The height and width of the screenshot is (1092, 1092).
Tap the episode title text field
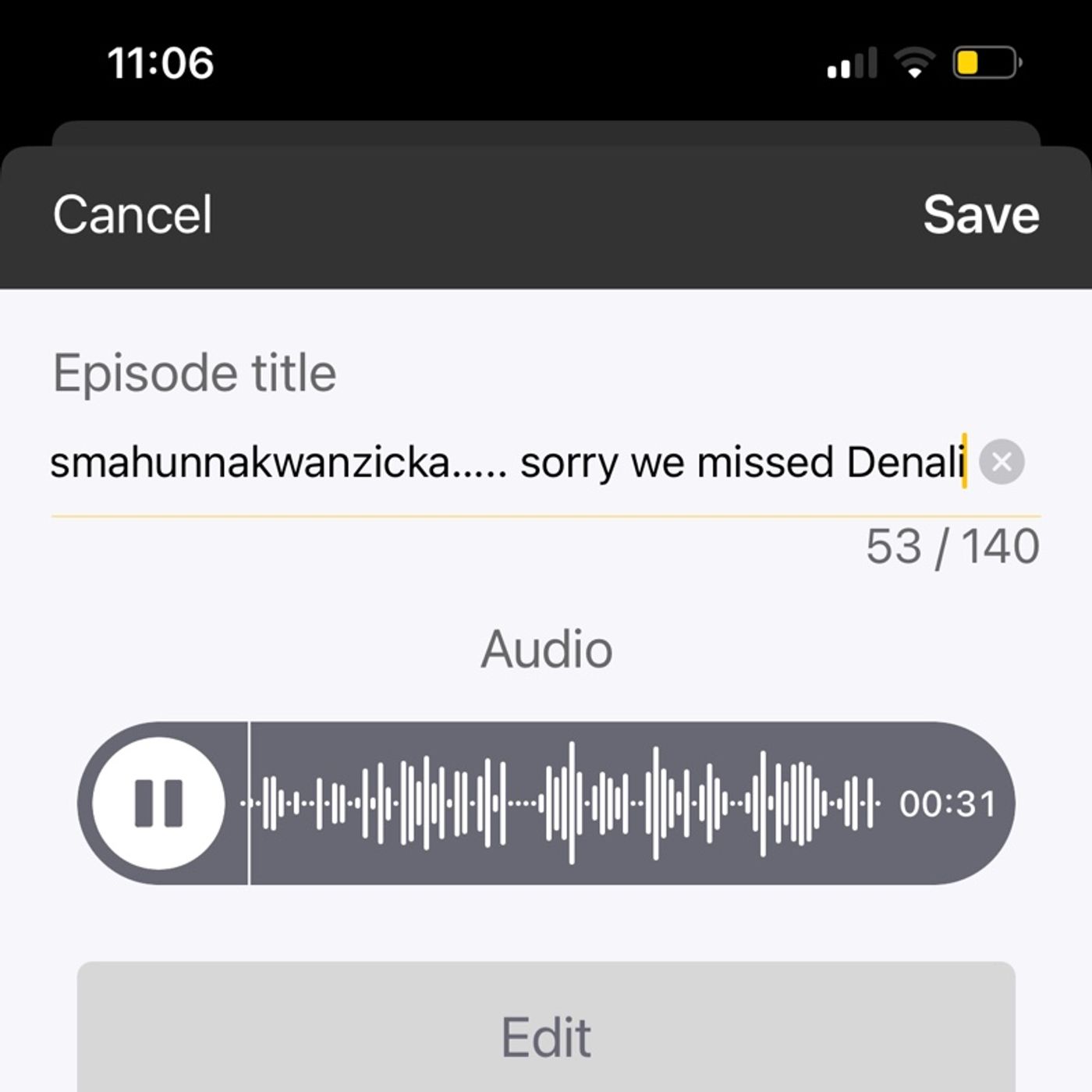(507, 463)
